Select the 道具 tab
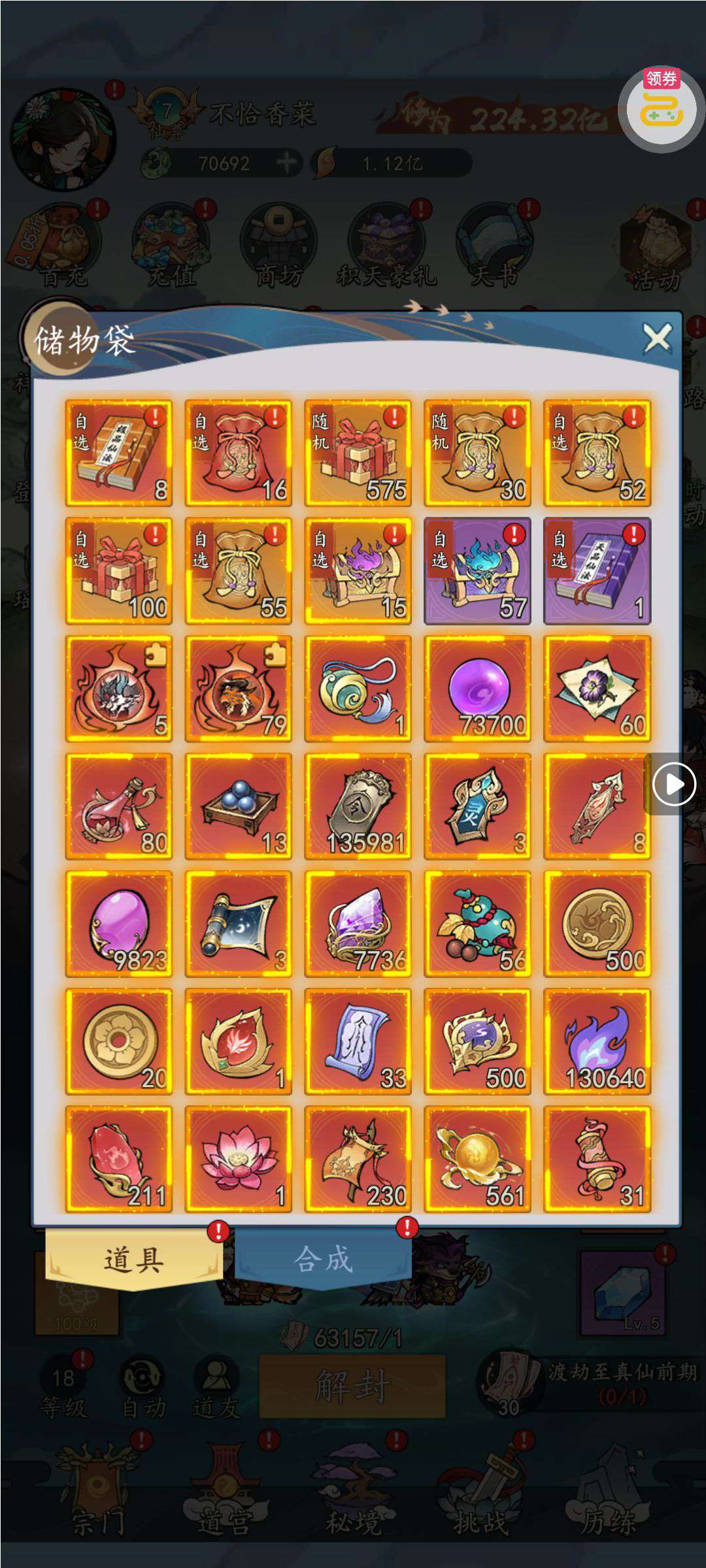 point(133,1258)
